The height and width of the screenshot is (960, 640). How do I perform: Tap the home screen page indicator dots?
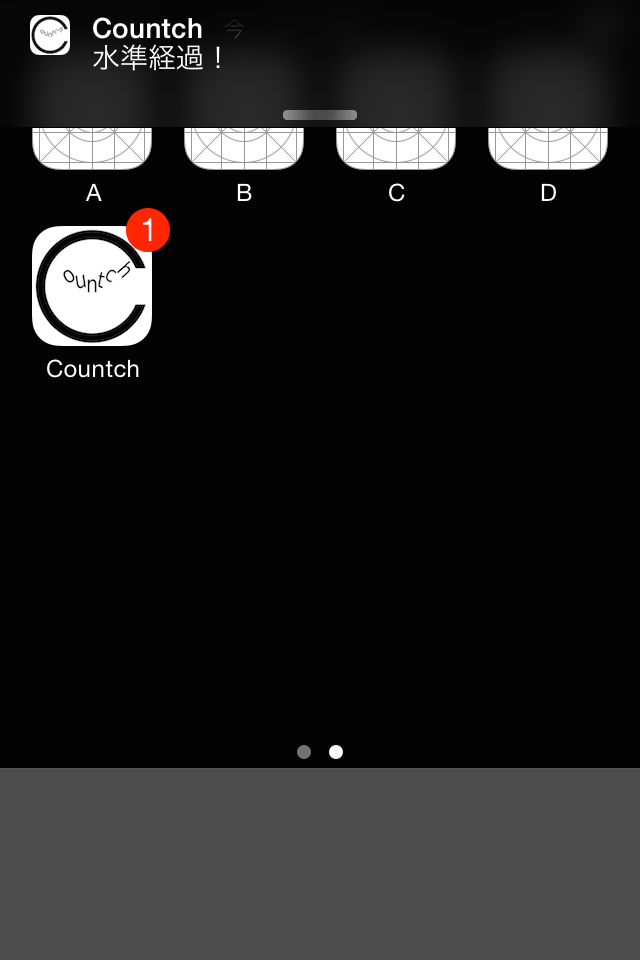(x=320, y=752)
